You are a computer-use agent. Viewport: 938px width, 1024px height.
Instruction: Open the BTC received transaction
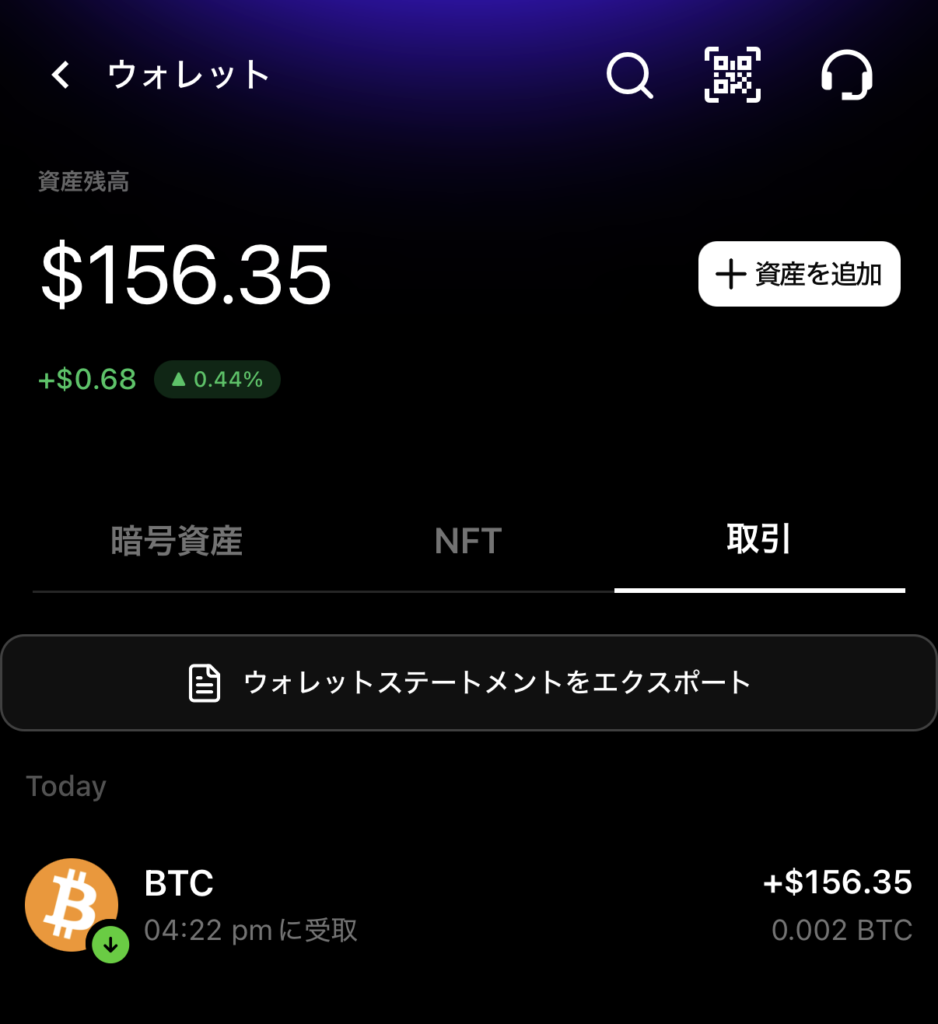coord(469,906)
